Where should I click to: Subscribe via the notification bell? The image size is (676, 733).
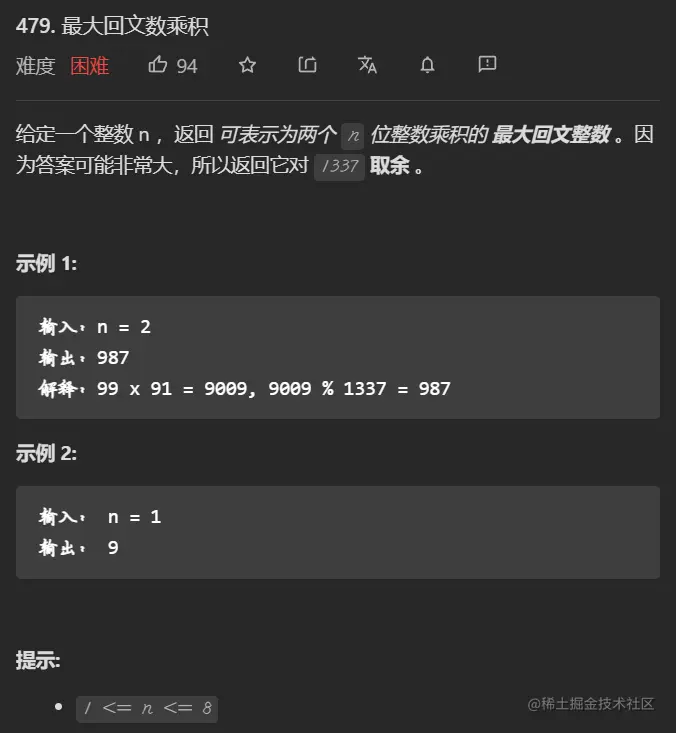[x=427, y=65]
